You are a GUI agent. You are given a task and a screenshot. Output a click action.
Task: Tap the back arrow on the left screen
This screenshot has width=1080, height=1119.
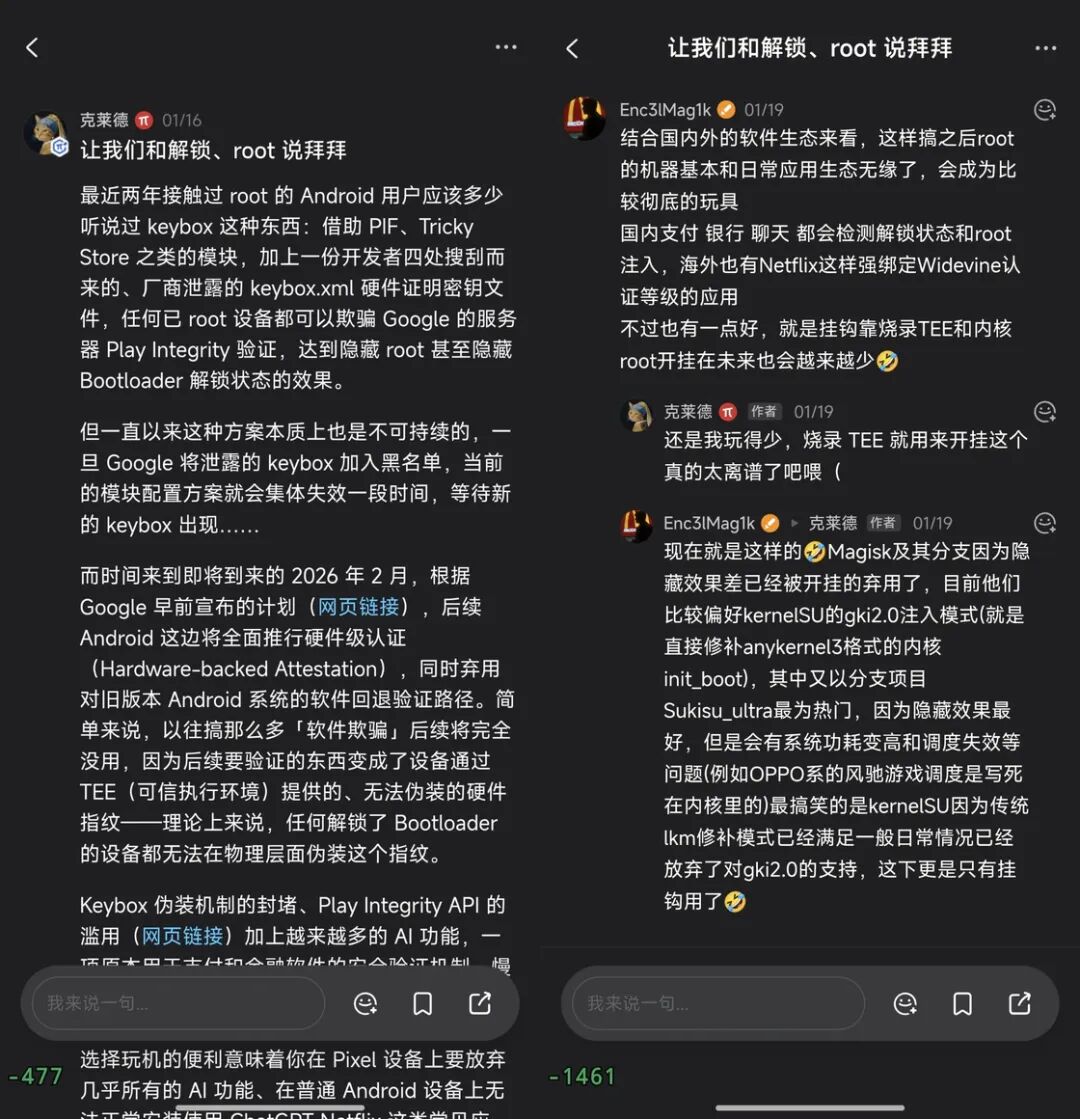click(31, 46)
